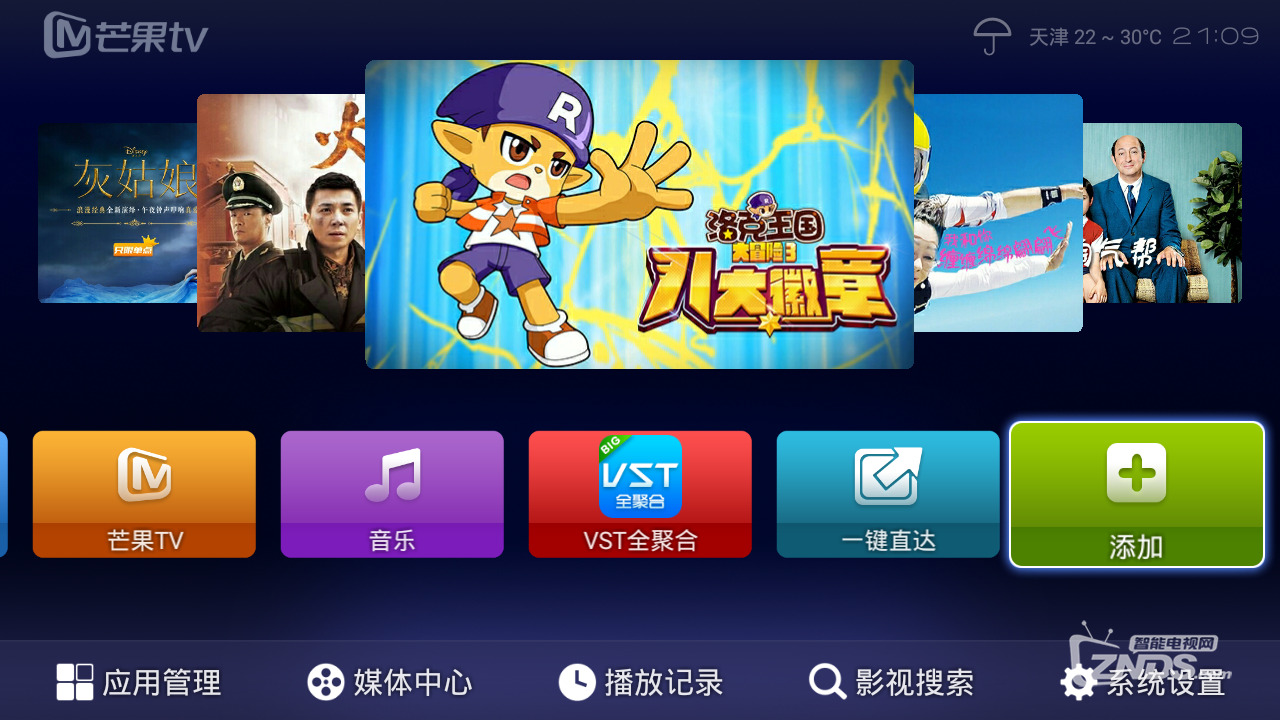Viewport: 1280px width, 720px height.
Task: Launch the 芒果TV app tile
Action: [144, 494]
